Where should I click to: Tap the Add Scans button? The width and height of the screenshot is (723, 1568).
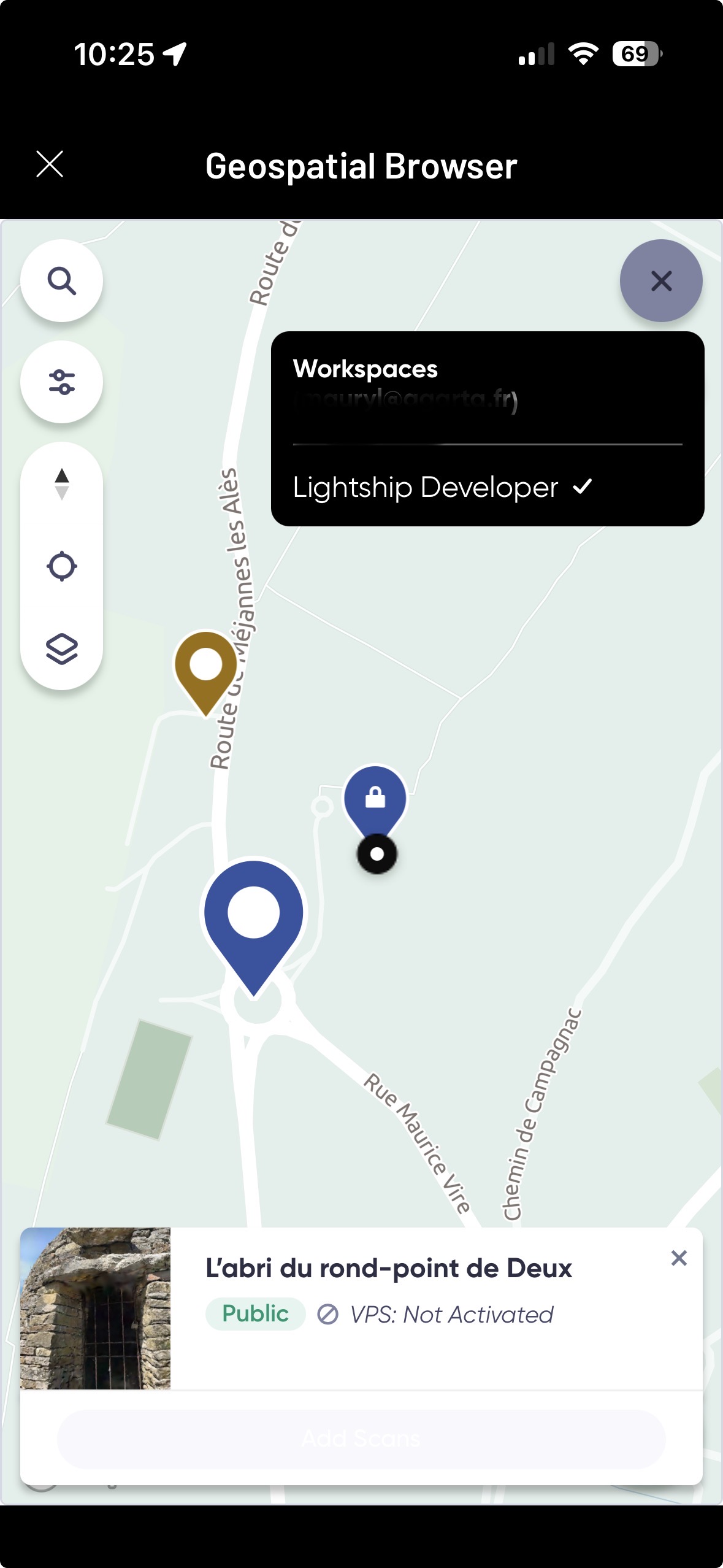[x=361, y=1439]
